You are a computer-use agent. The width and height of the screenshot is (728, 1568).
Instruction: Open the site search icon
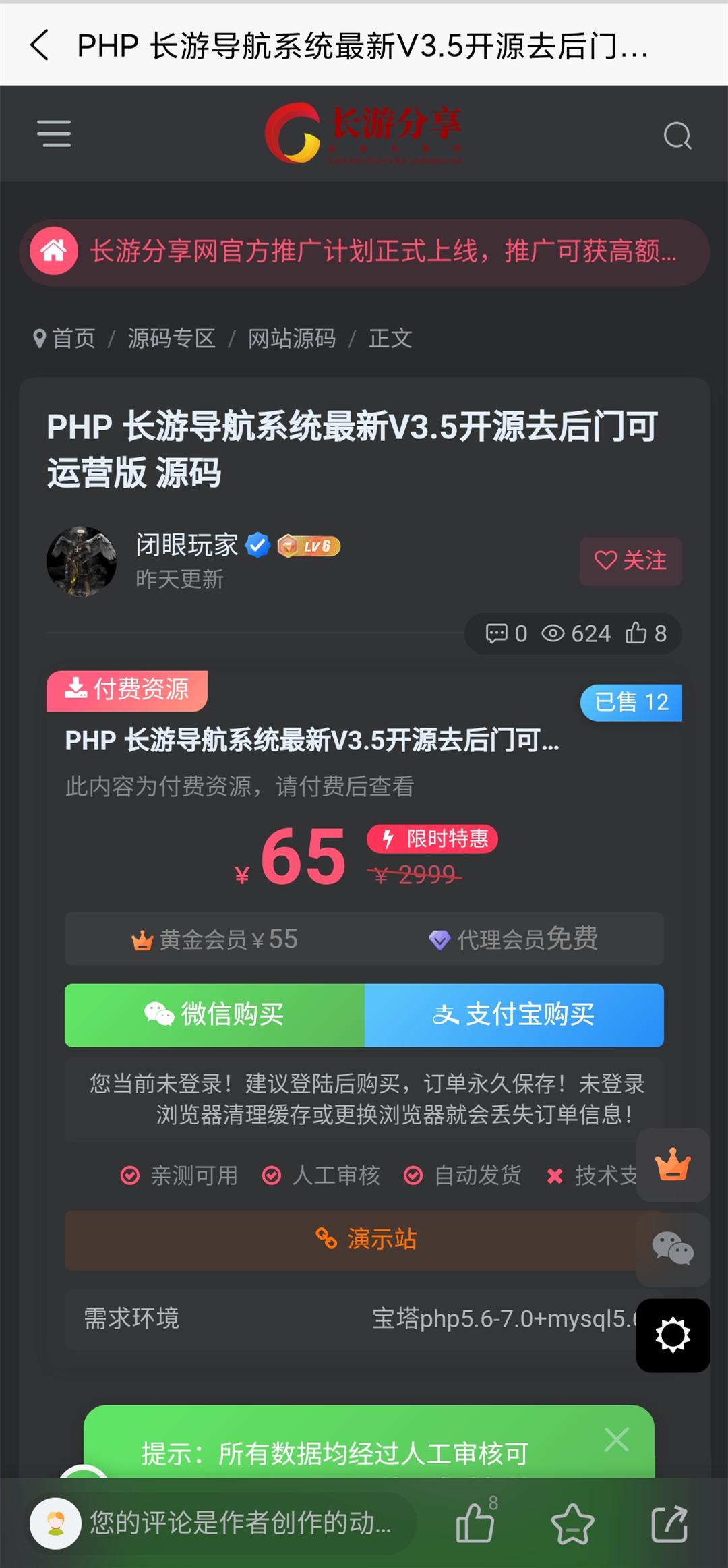(677, 136)
